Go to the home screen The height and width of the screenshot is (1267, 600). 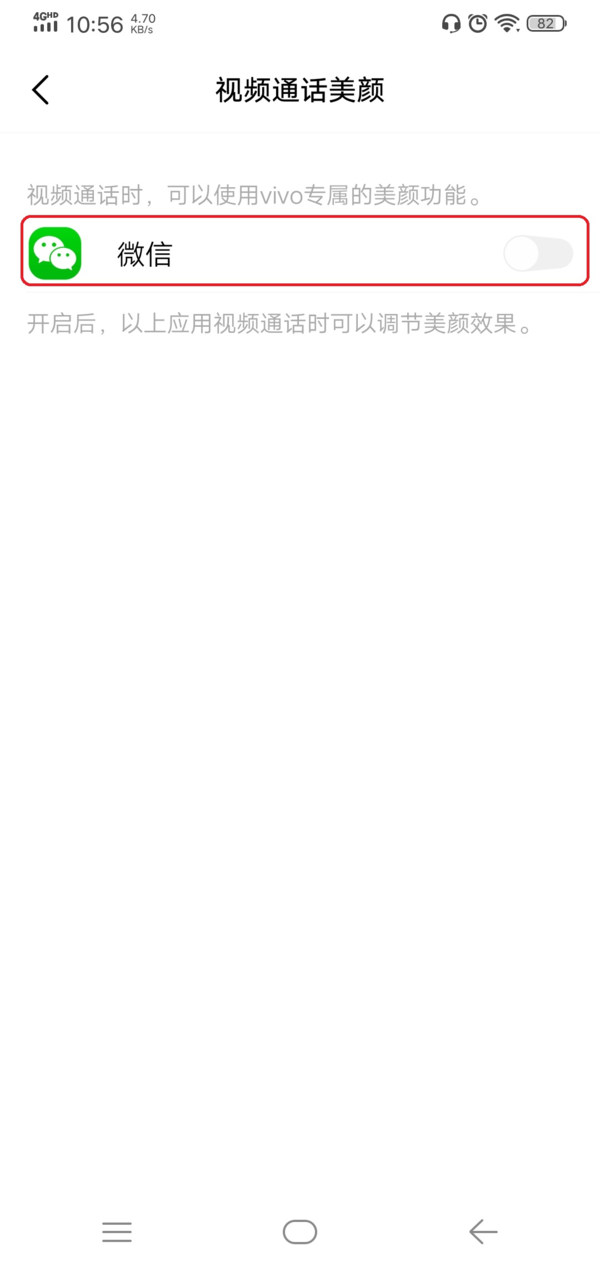click(x=300, y=1231)
